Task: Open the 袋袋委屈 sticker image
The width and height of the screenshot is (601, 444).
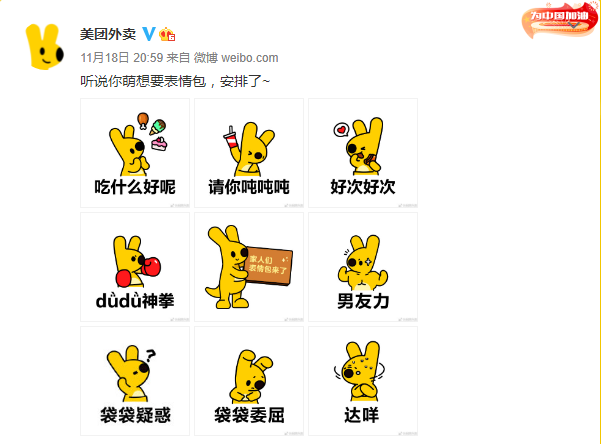Action: point(248,381)
